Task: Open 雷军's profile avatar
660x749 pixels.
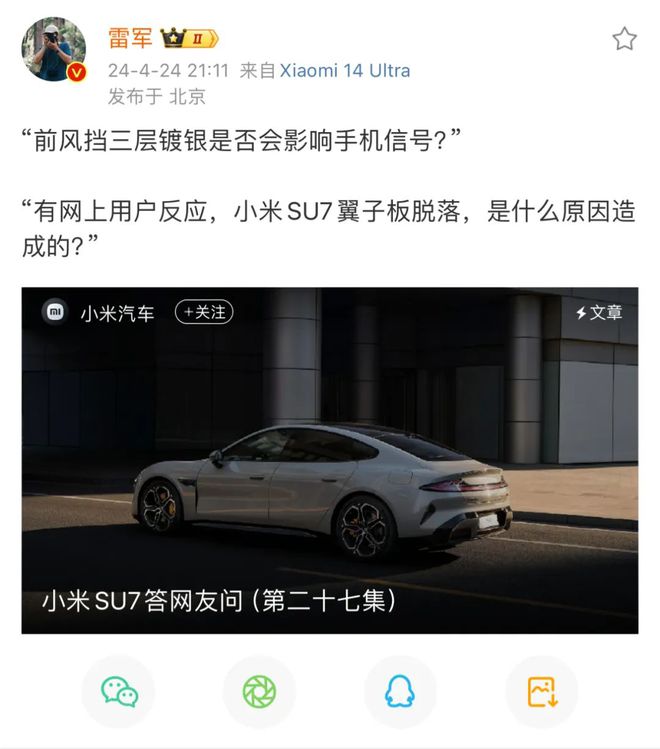Action: tap(54, 48)
